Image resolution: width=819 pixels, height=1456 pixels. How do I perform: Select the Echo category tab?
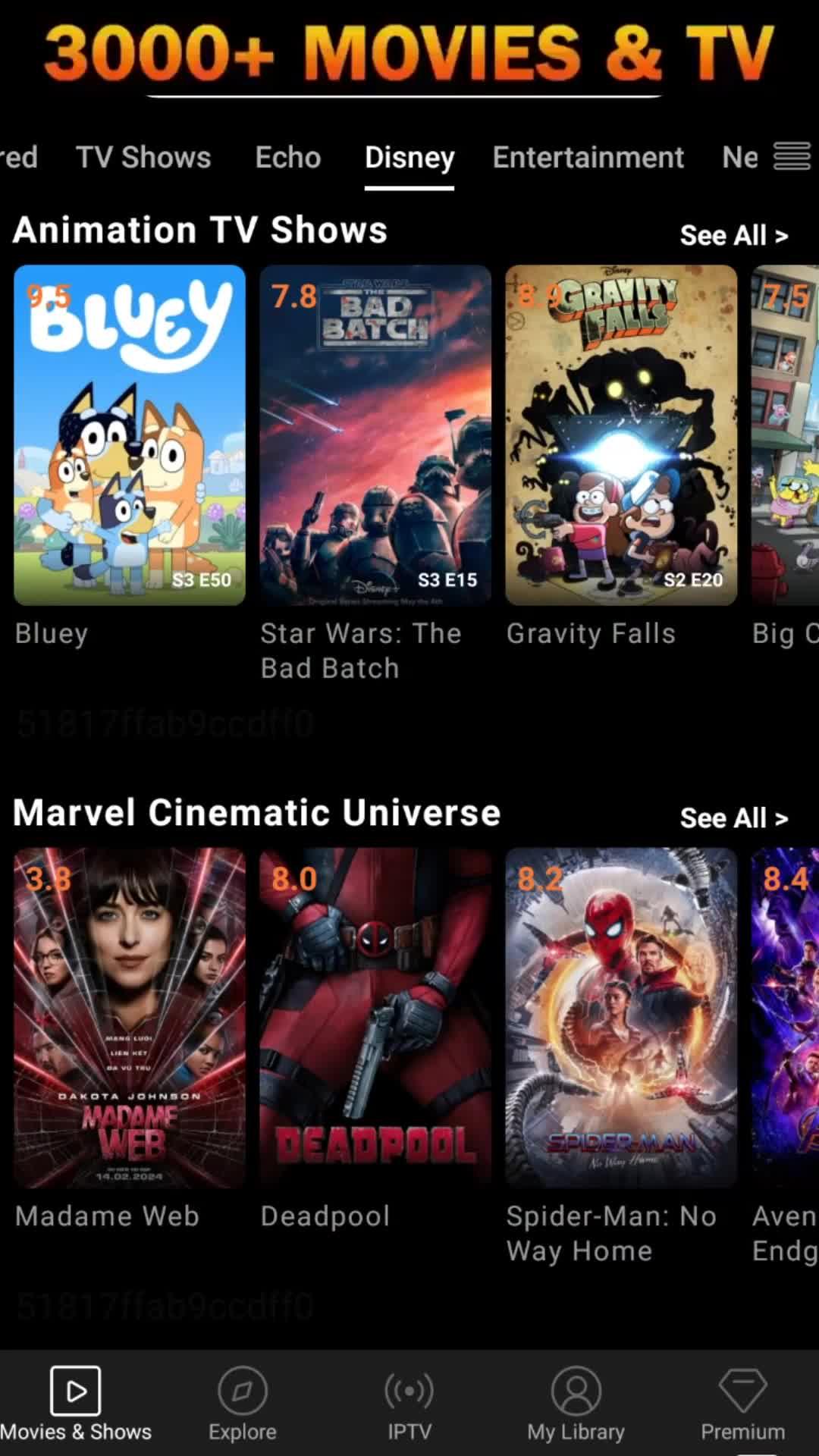click(x=288, y=158)
